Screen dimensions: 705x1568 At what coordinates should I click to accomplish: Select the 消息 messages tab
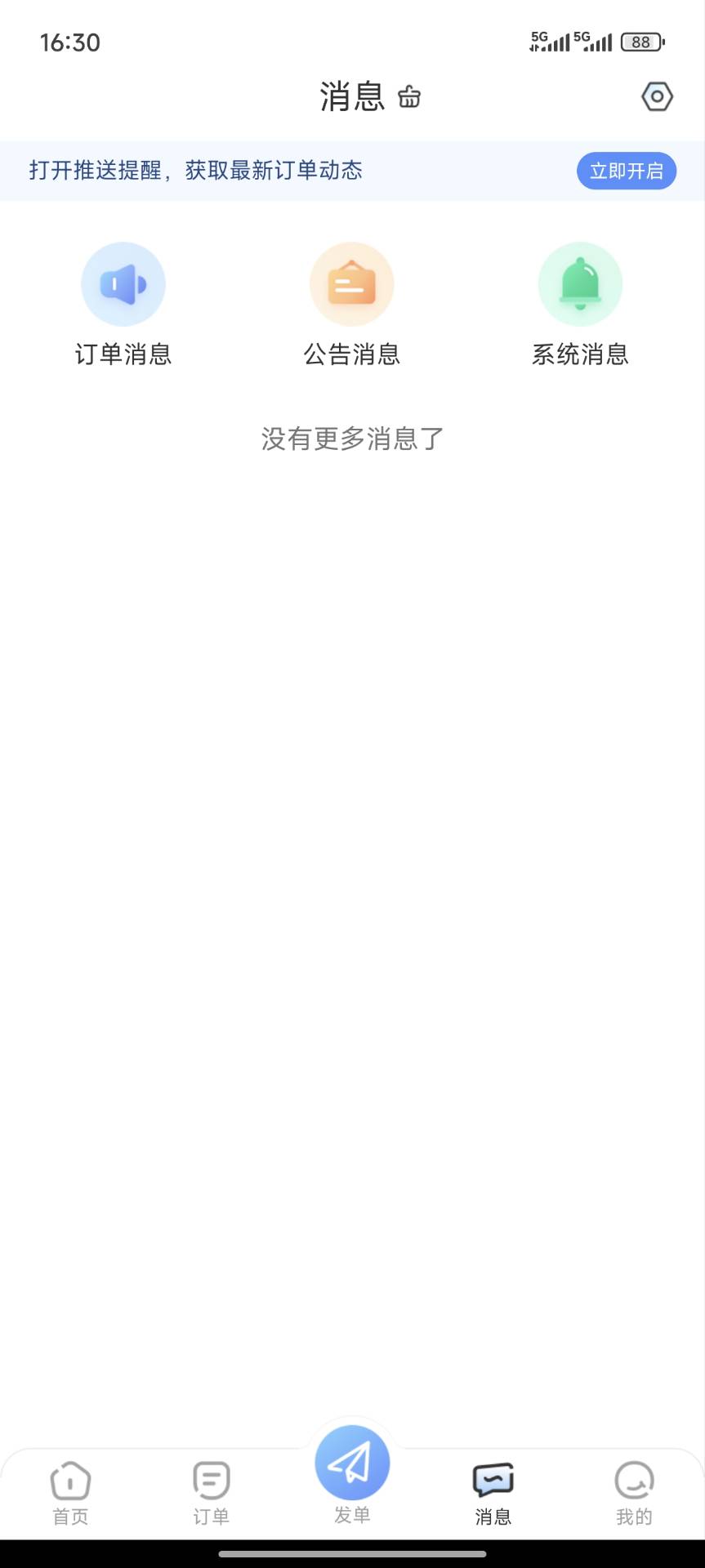(x=493, y=1493)
